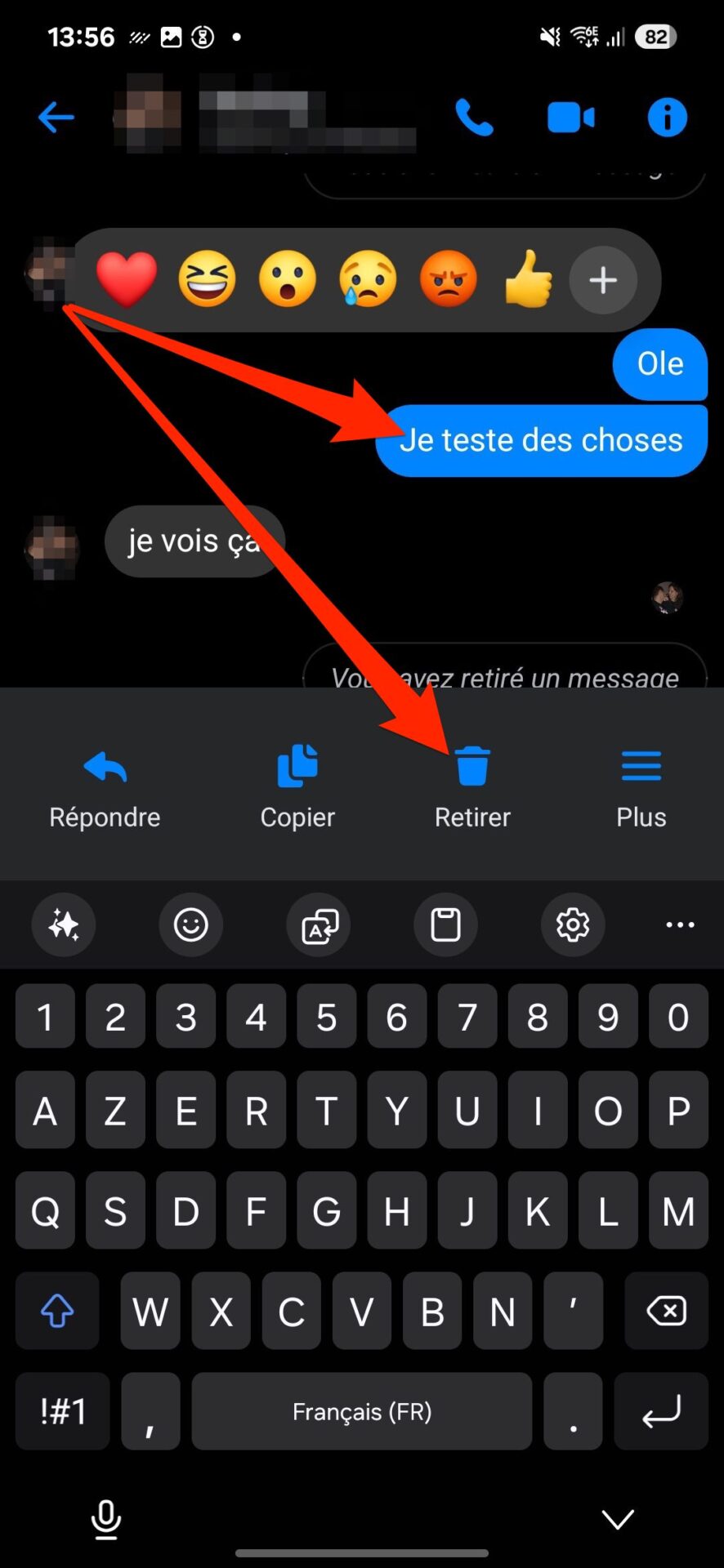Tap Copier to copy the message
Screen dimensions: 724x1568
[x=297, y=787]
